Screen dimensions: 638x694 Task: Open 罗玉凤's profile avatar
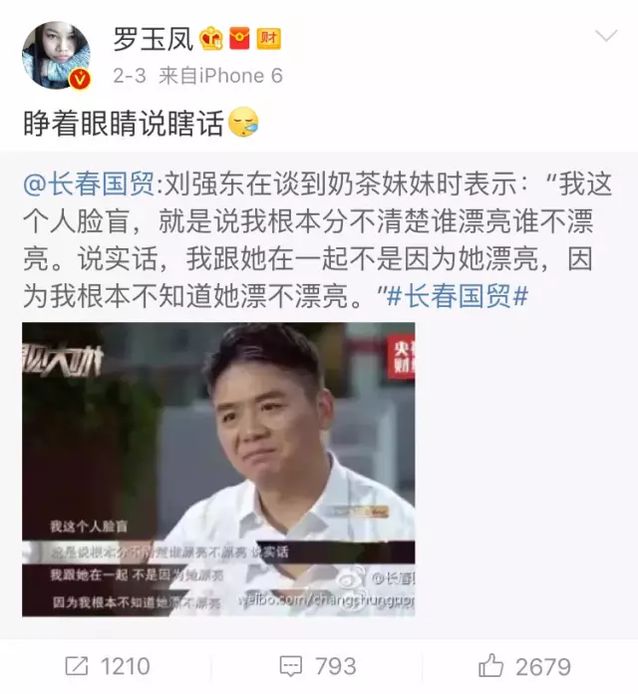(57, 55)
